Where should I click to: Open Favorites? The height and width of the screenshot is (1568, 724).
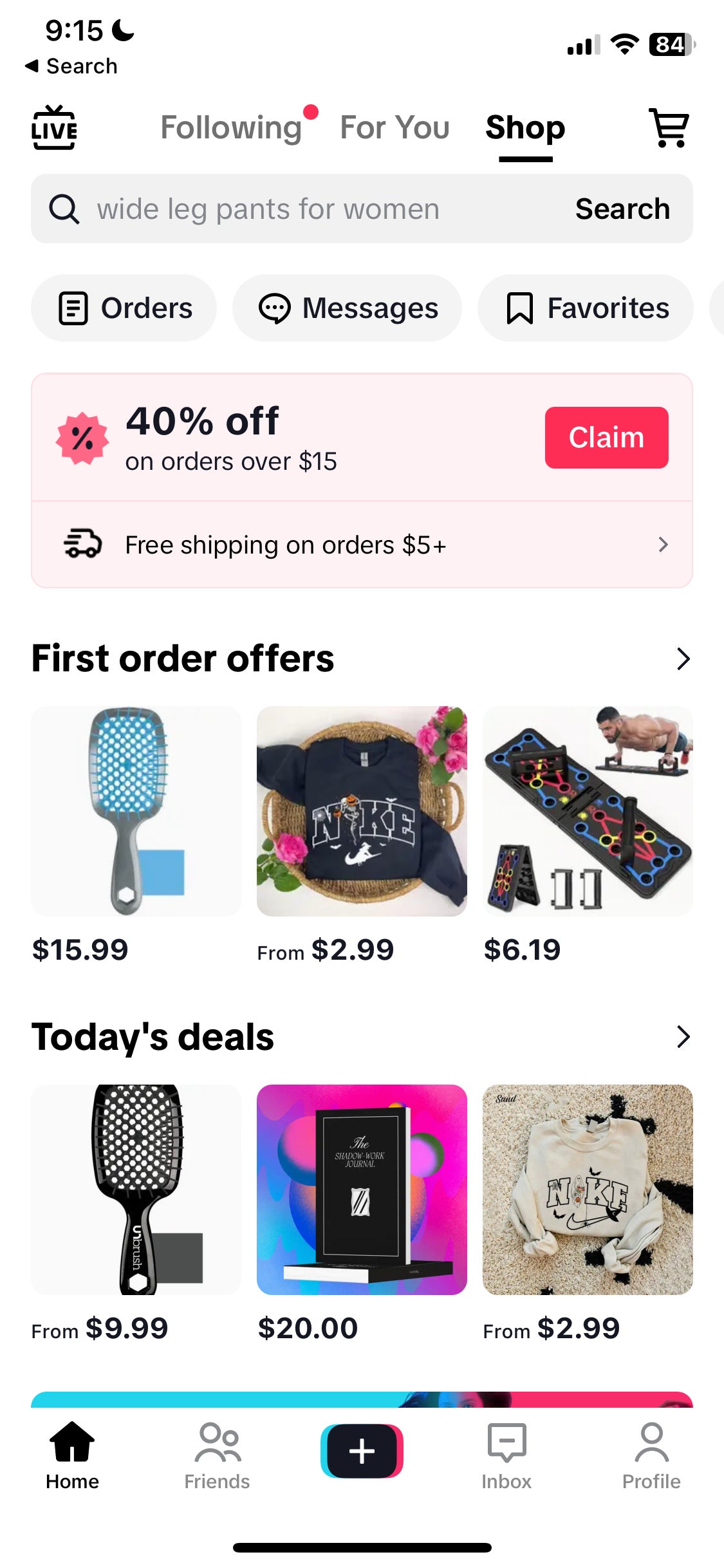tap(586, 308)
